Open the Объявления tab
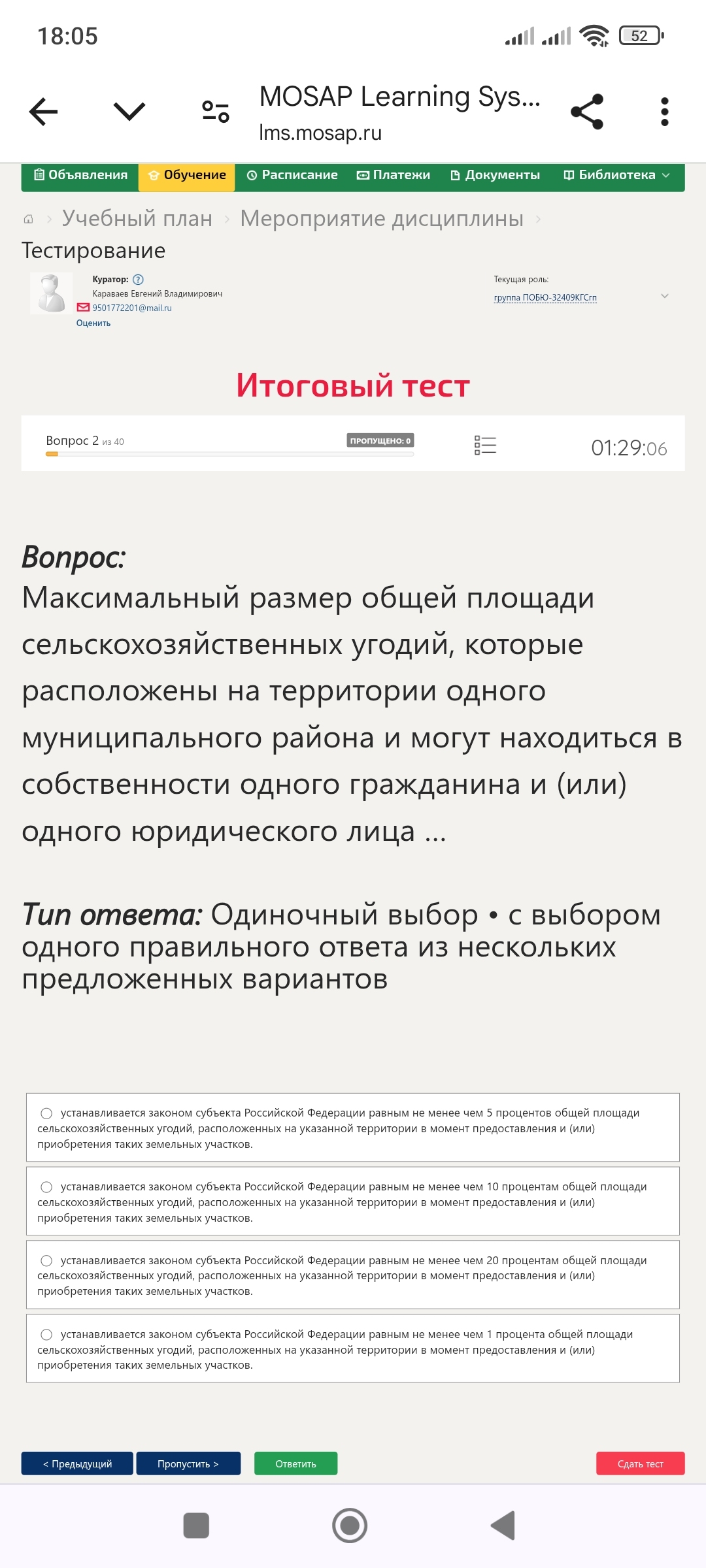Image resolution: width=706 pixels, height=1568 pixels. pyautogui.click(x=80, y=175)
